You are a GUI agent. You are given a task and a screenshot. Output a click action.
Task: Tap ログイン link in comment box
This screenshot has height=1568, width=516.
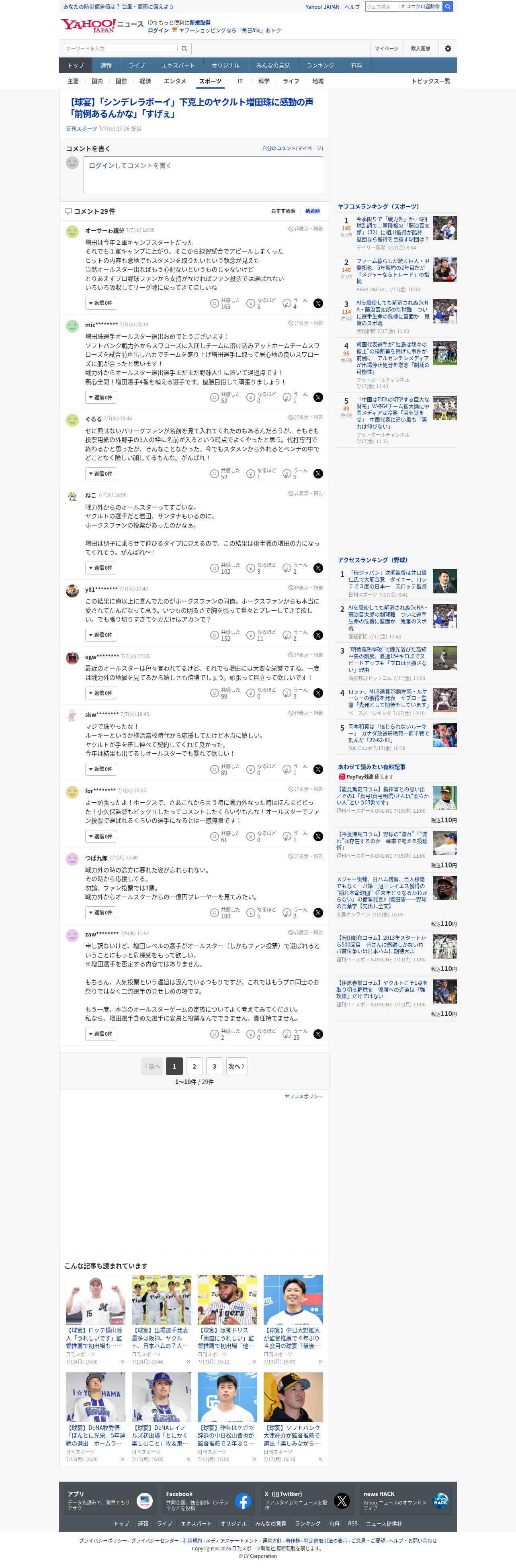(101, 166)
